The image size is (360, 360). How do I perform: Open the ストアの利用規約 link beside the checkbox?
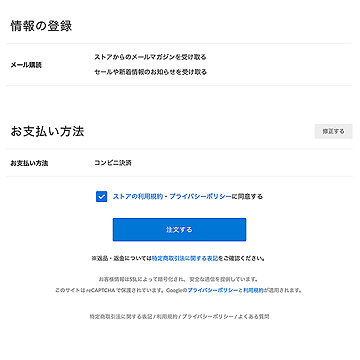(x=138, y=197)
